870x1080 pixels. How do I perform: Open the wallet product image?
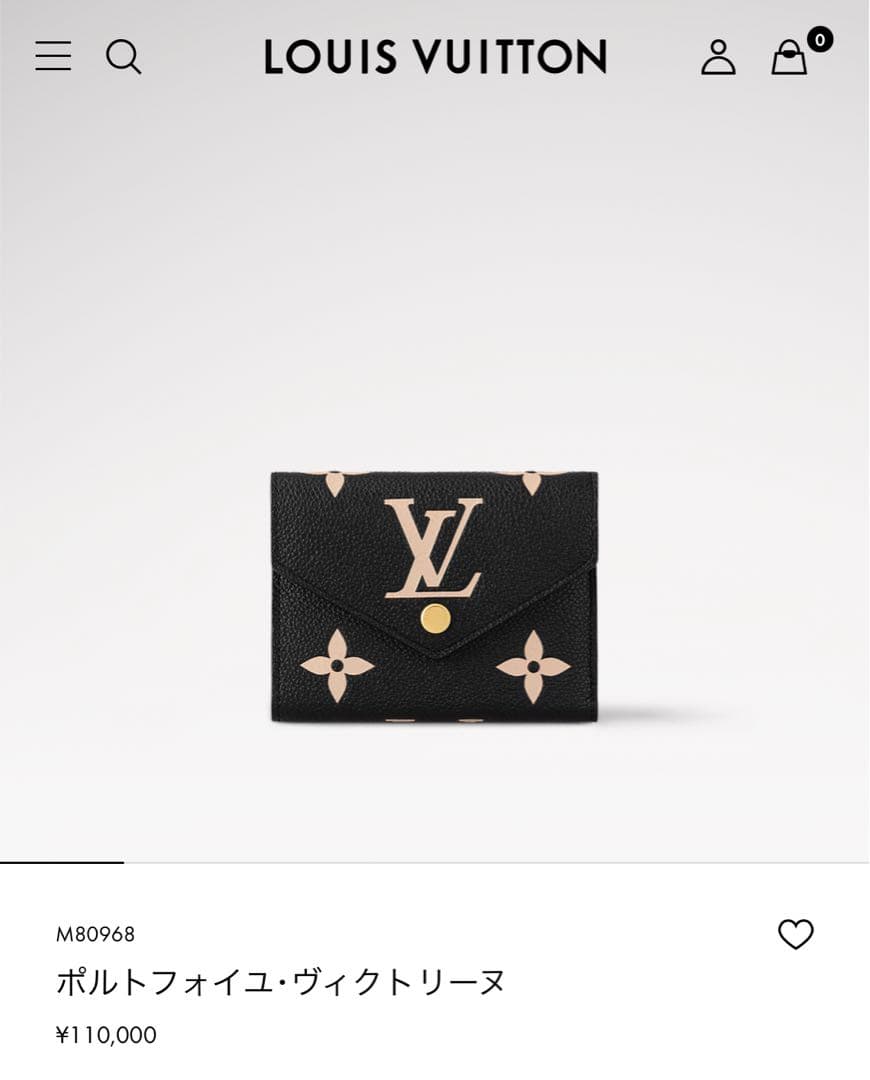(434, 596)
